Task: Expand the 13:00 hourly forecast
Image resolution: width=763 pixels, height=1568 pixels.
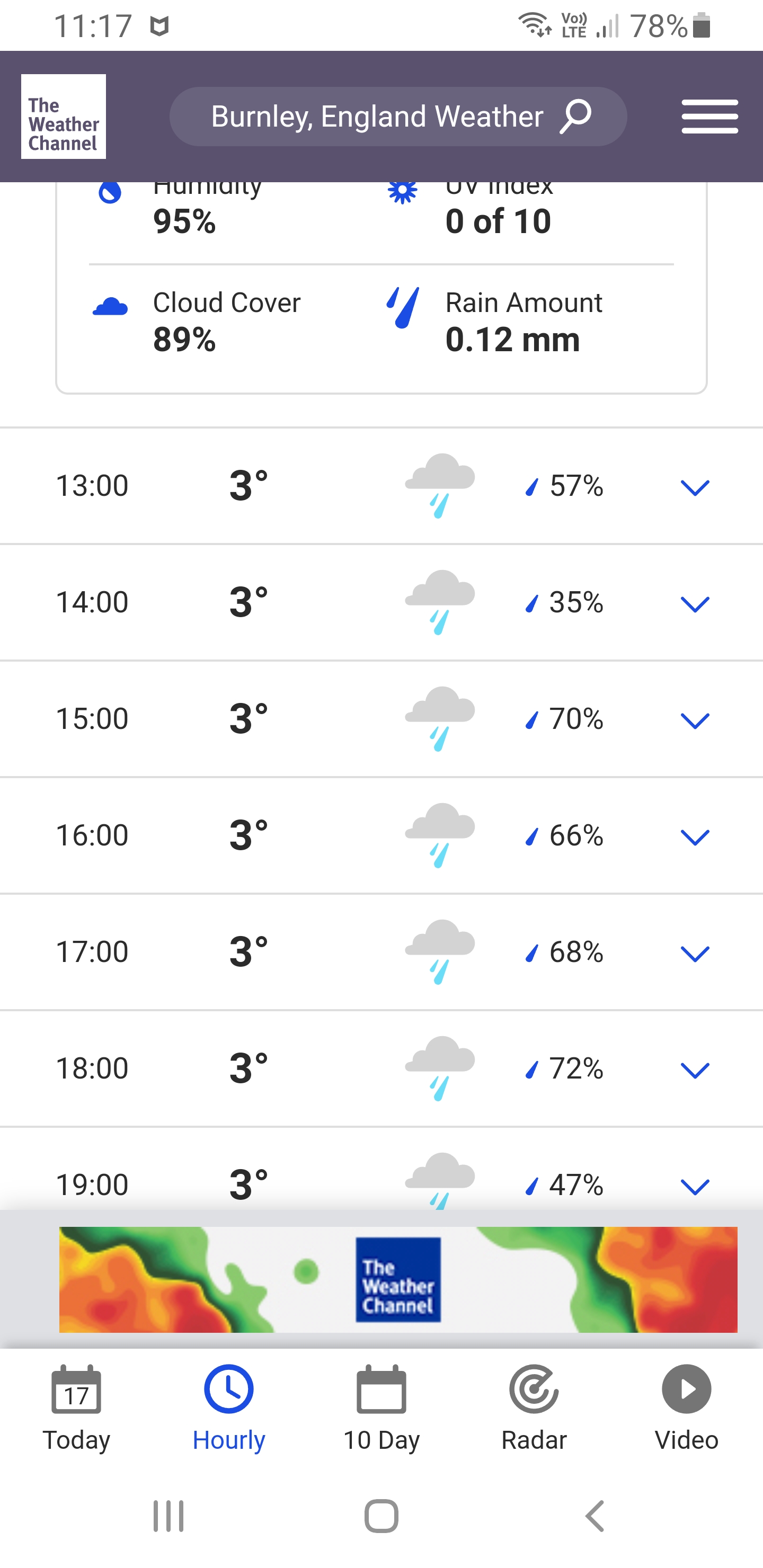Action: [x=694, y=487]
